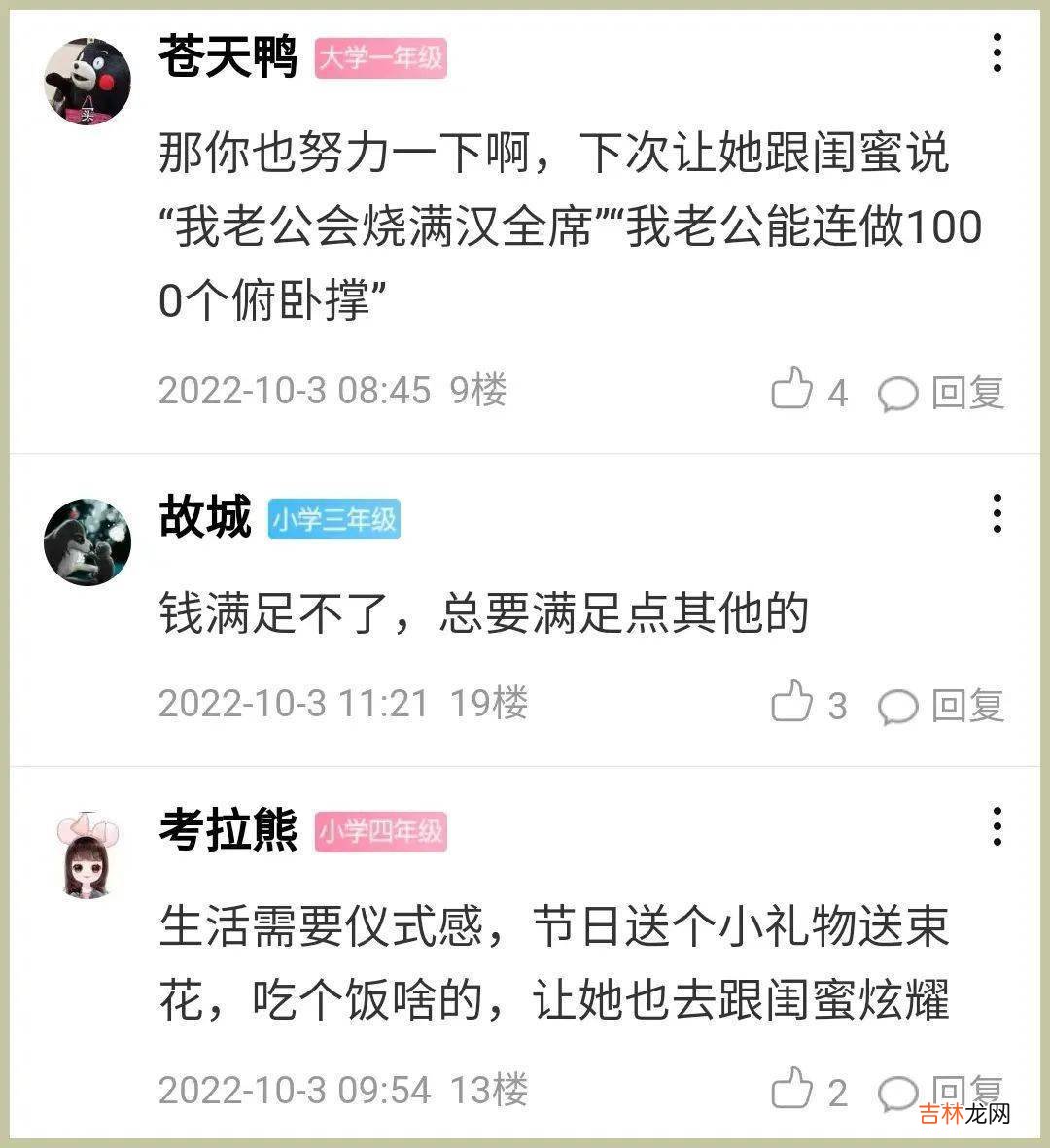Tap the username 苍天鸭
Screen dimensions: 1050x1148
click(x=227, y=55)
